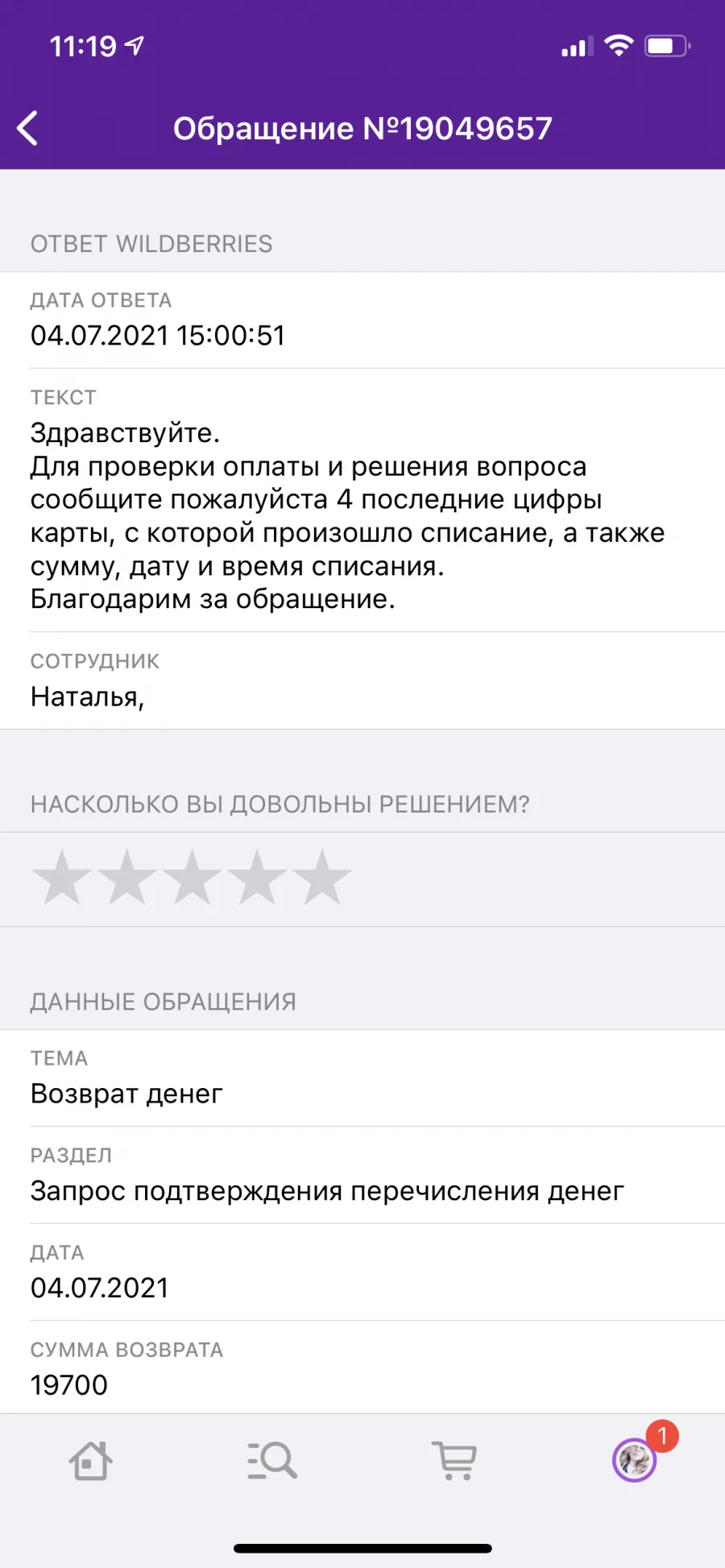Go back from the request screen
The width and height of the screenshot is (725, 1568).
click(28, 129)
